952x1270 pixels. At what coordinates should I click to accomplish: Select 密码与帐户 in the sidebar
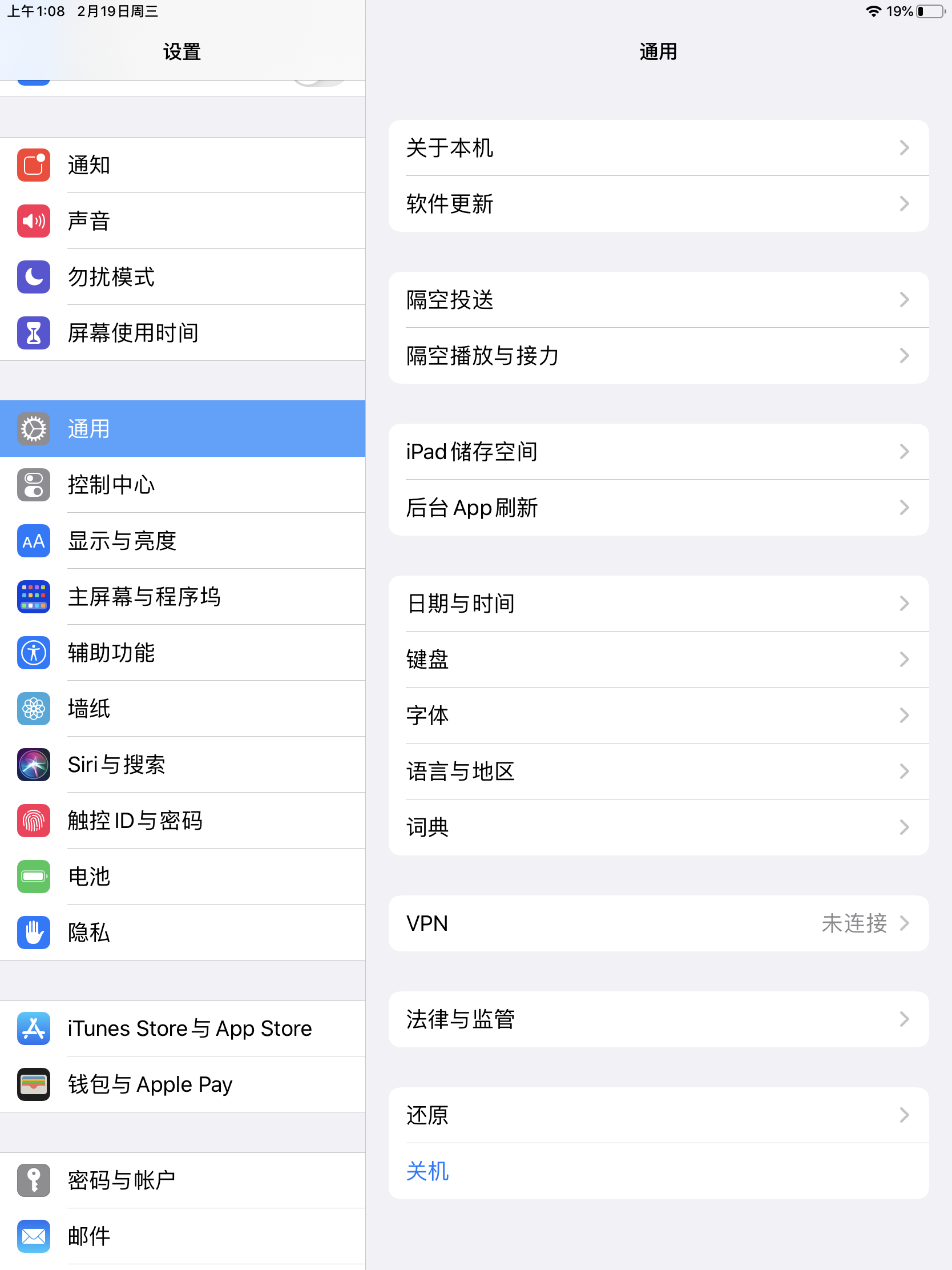tap(183, 1180)
